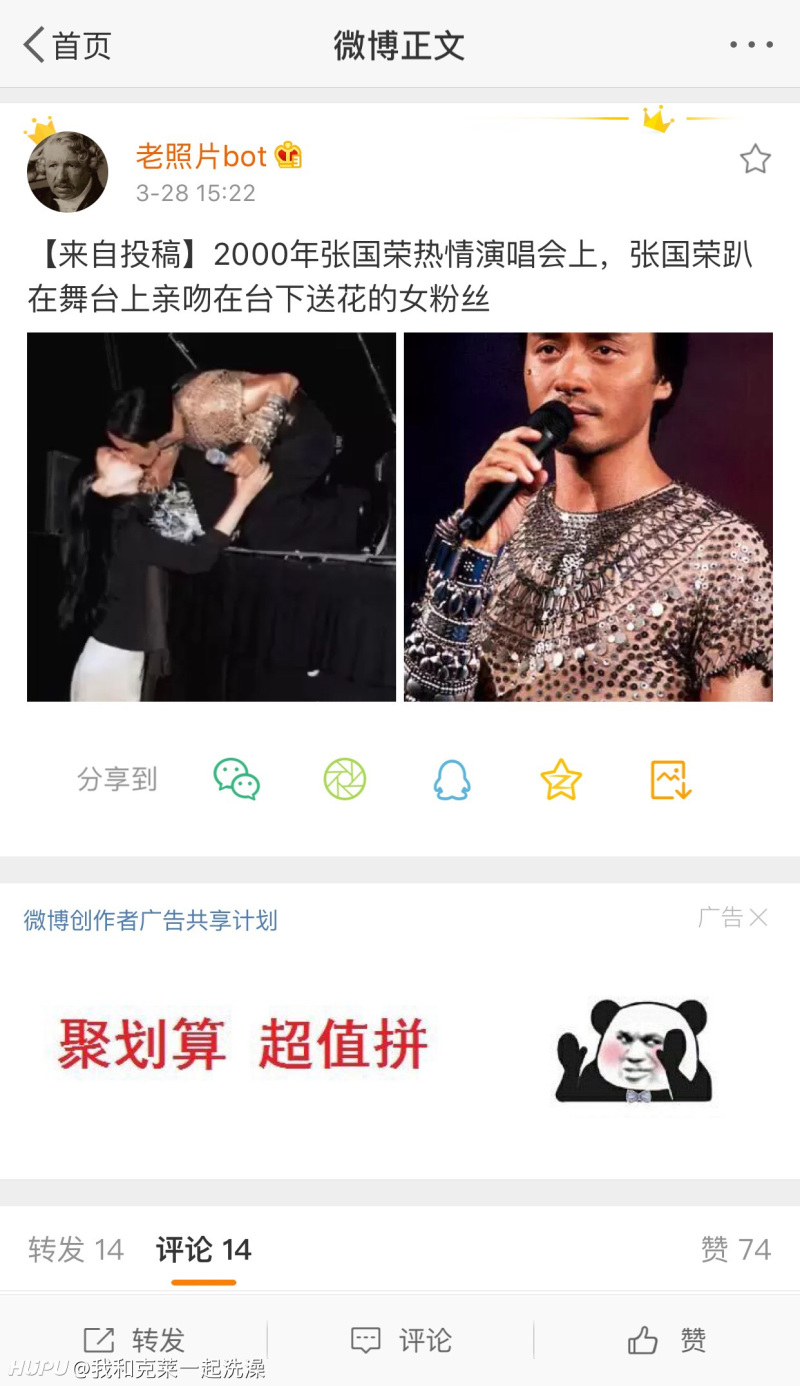The height and width of the screenshot is (1386, 800).
Task: Like the post with bottom 赞 button
Action: [x=667, y=1340]
